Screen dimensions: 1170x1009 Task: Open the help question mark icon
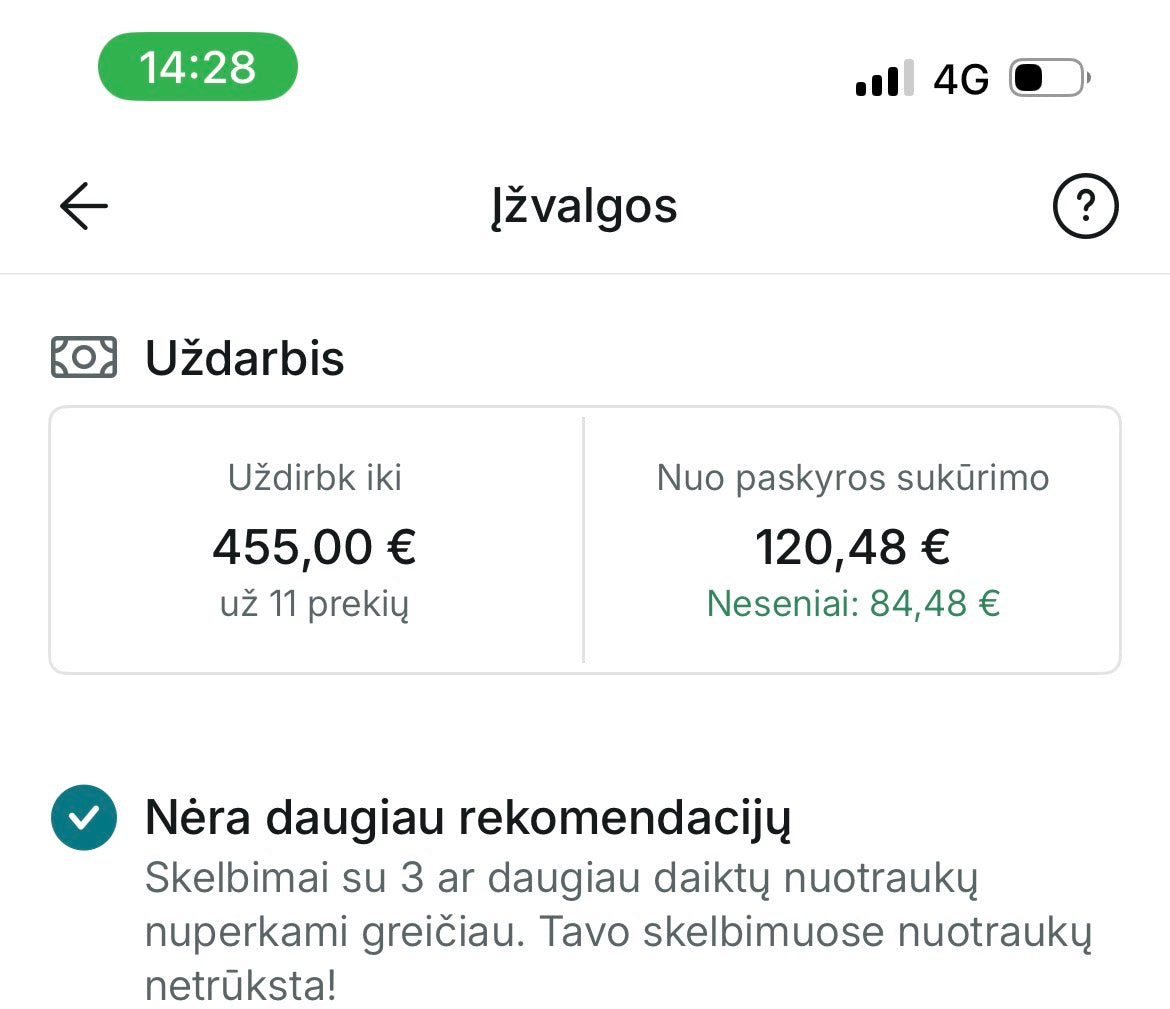tap(1085, 207)
